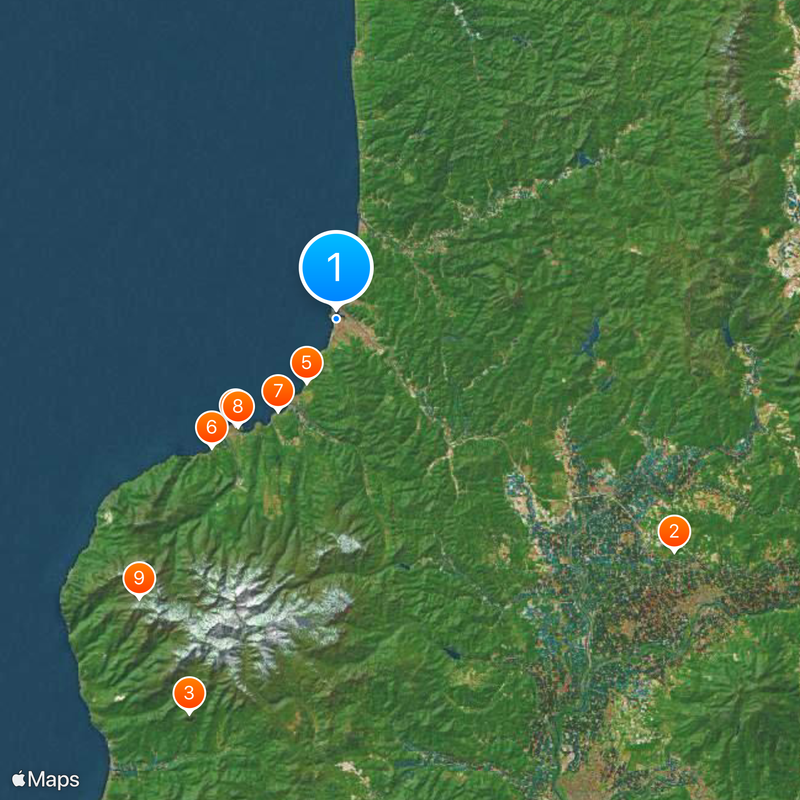
Task: Select orange map pin number 5
Action: pos(306,362)
